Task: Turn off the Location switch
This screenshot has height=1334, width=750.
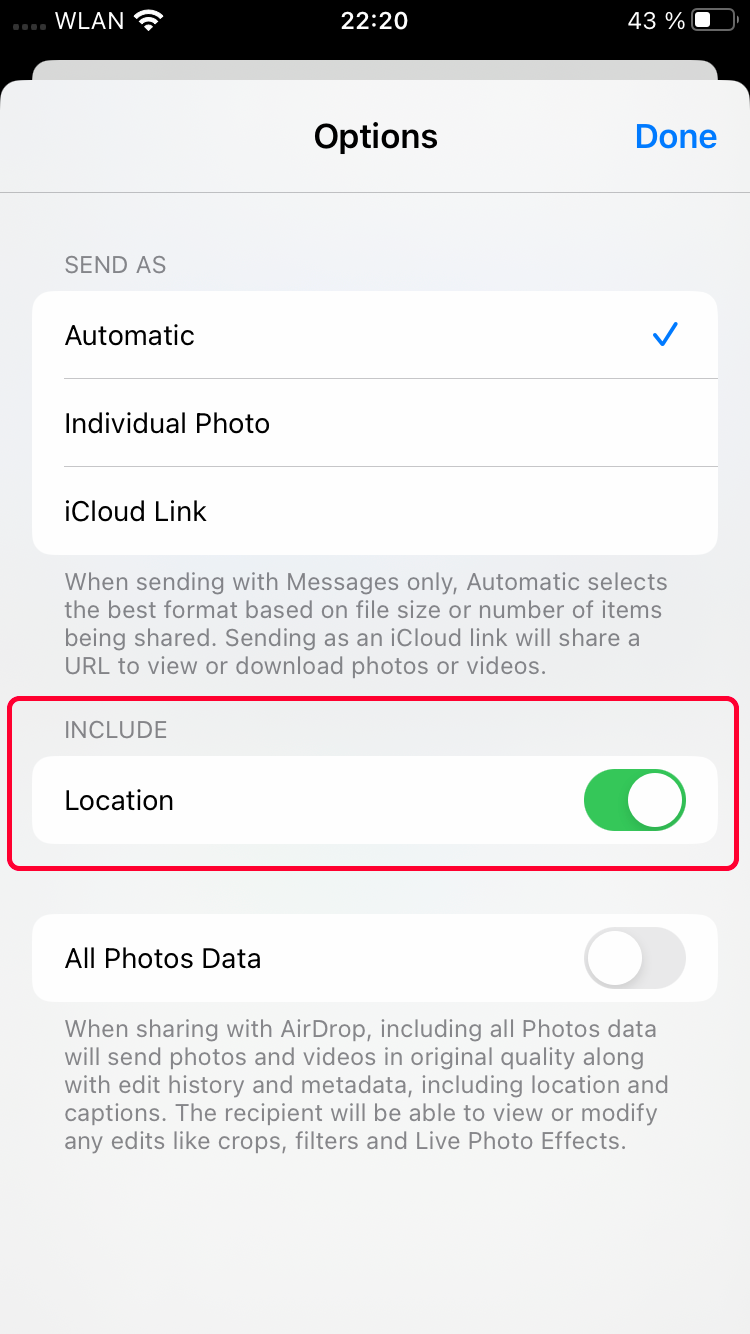Action: (x=634, y=800)
